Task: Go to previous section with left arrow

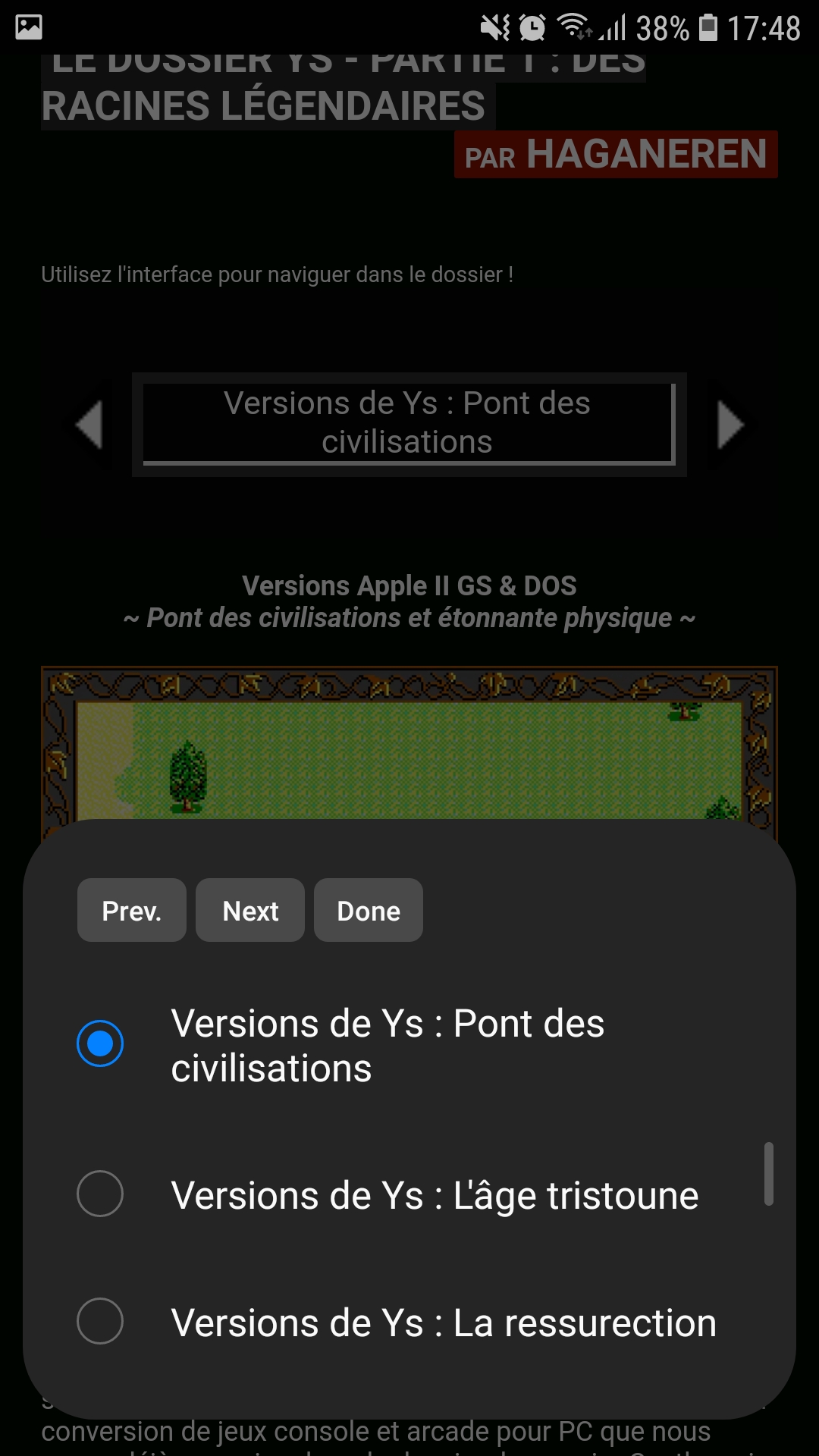Action: pyautogui.click(x=89, y=425)
